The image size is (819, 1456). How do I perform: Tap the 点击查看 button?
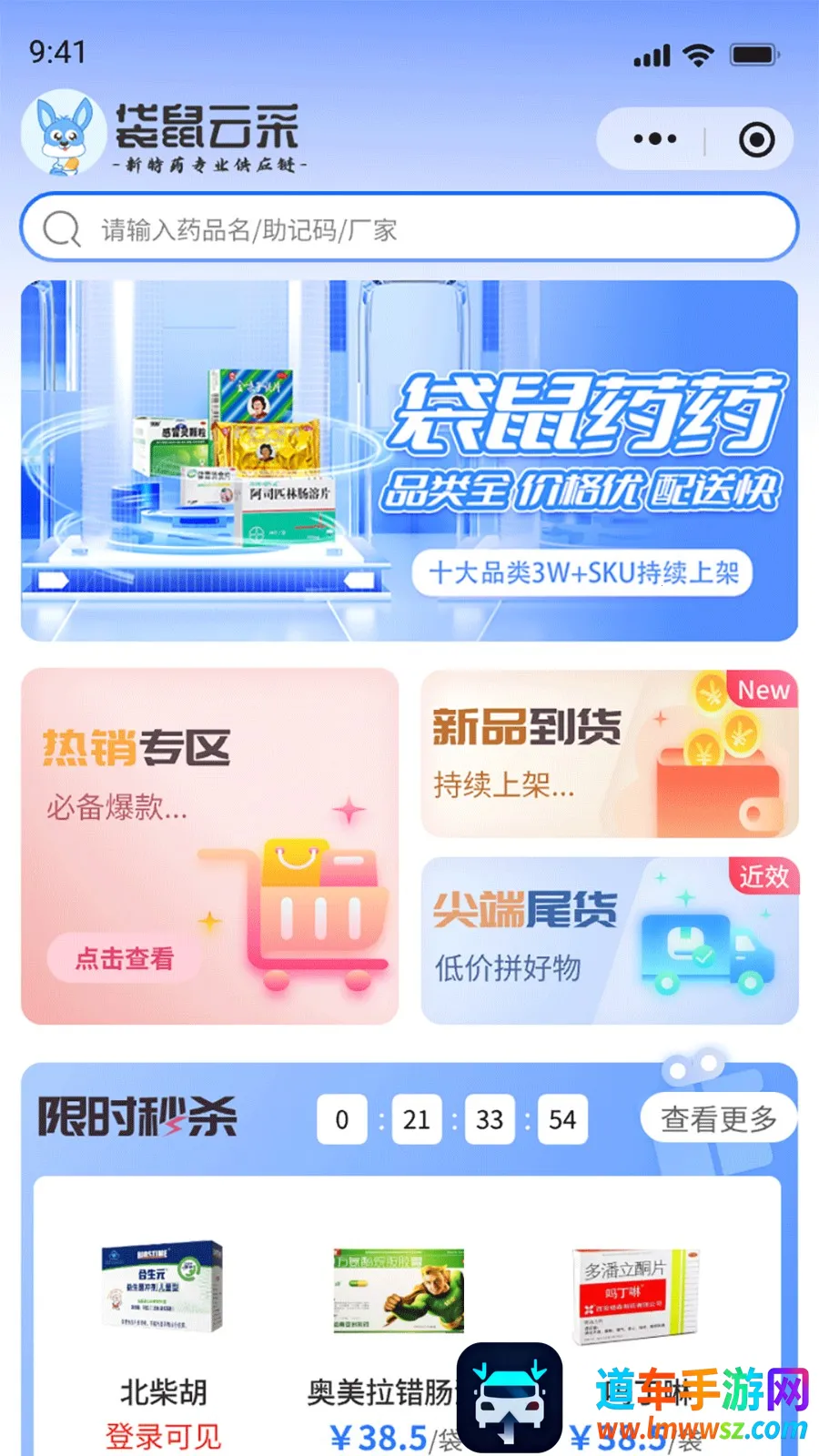125,958
